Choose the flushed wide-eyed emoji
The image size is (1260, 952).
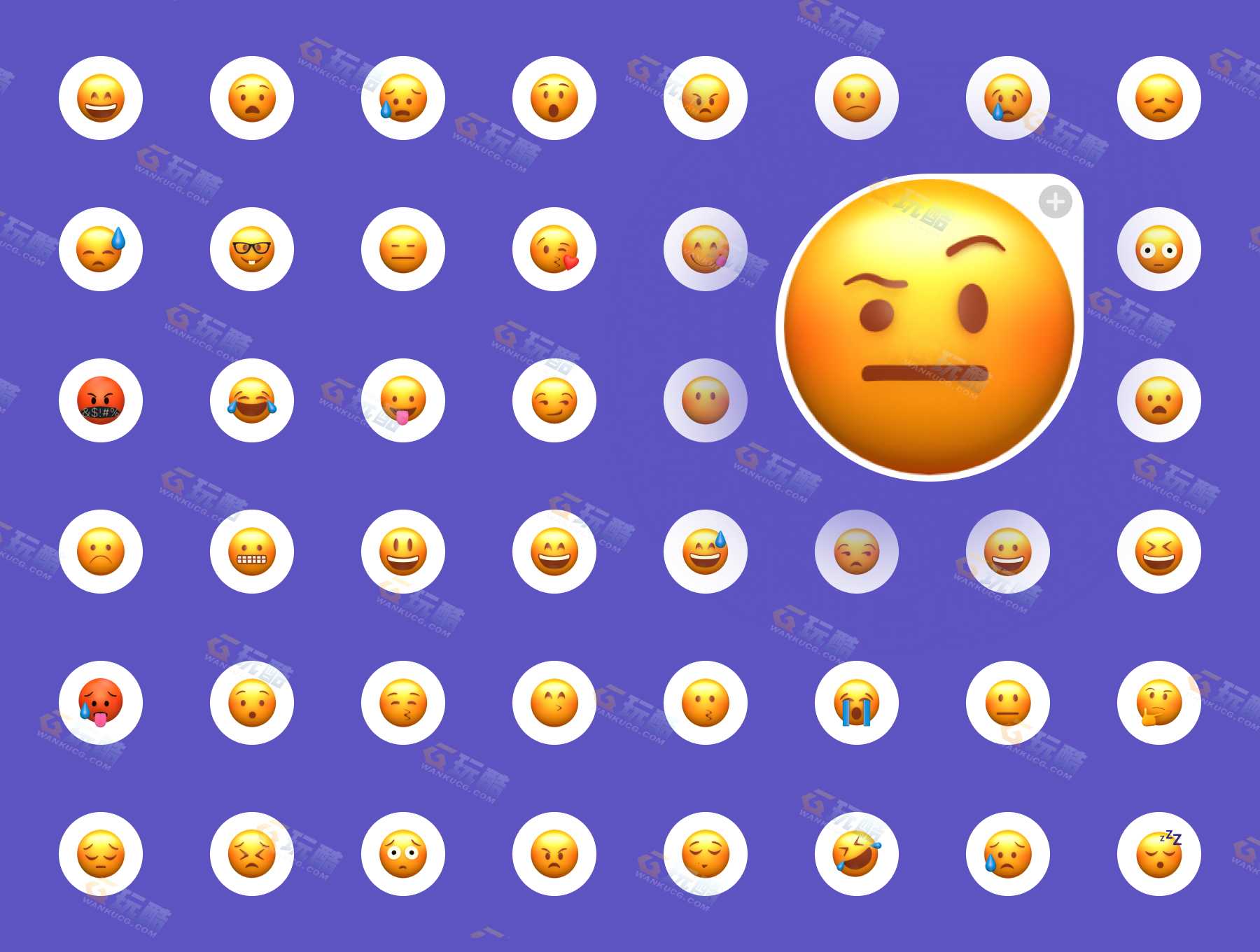coord(1159,249)
